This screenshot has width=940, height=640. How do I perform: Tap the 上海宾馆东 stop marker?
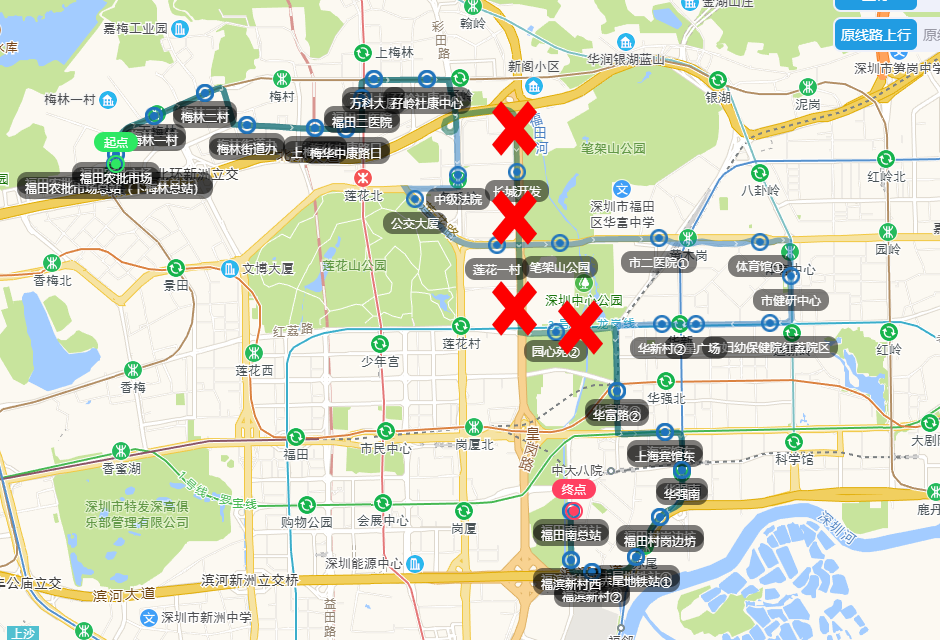[665, 432]
